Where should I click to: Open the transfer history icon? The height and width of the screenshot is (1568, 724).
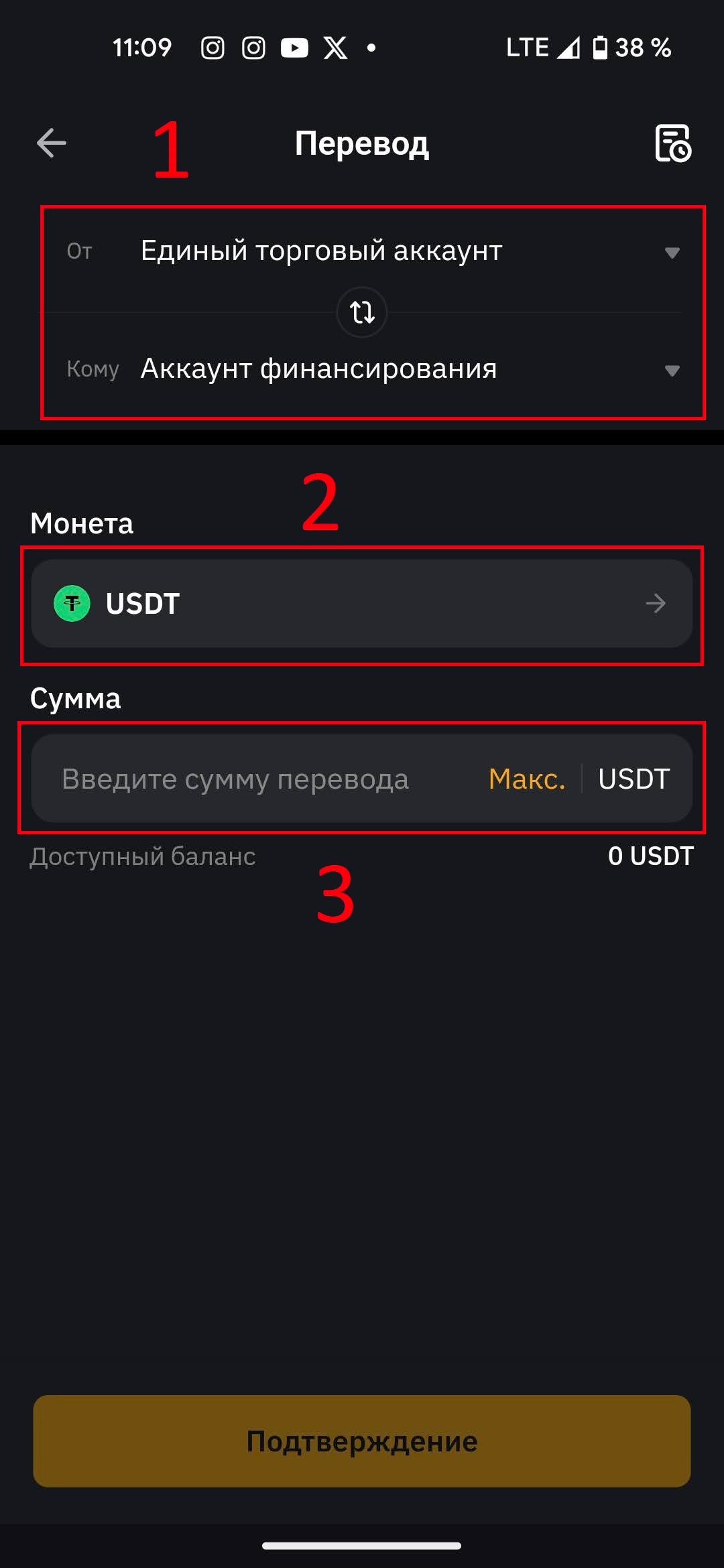pyautogui.click(x=672, y=143)
